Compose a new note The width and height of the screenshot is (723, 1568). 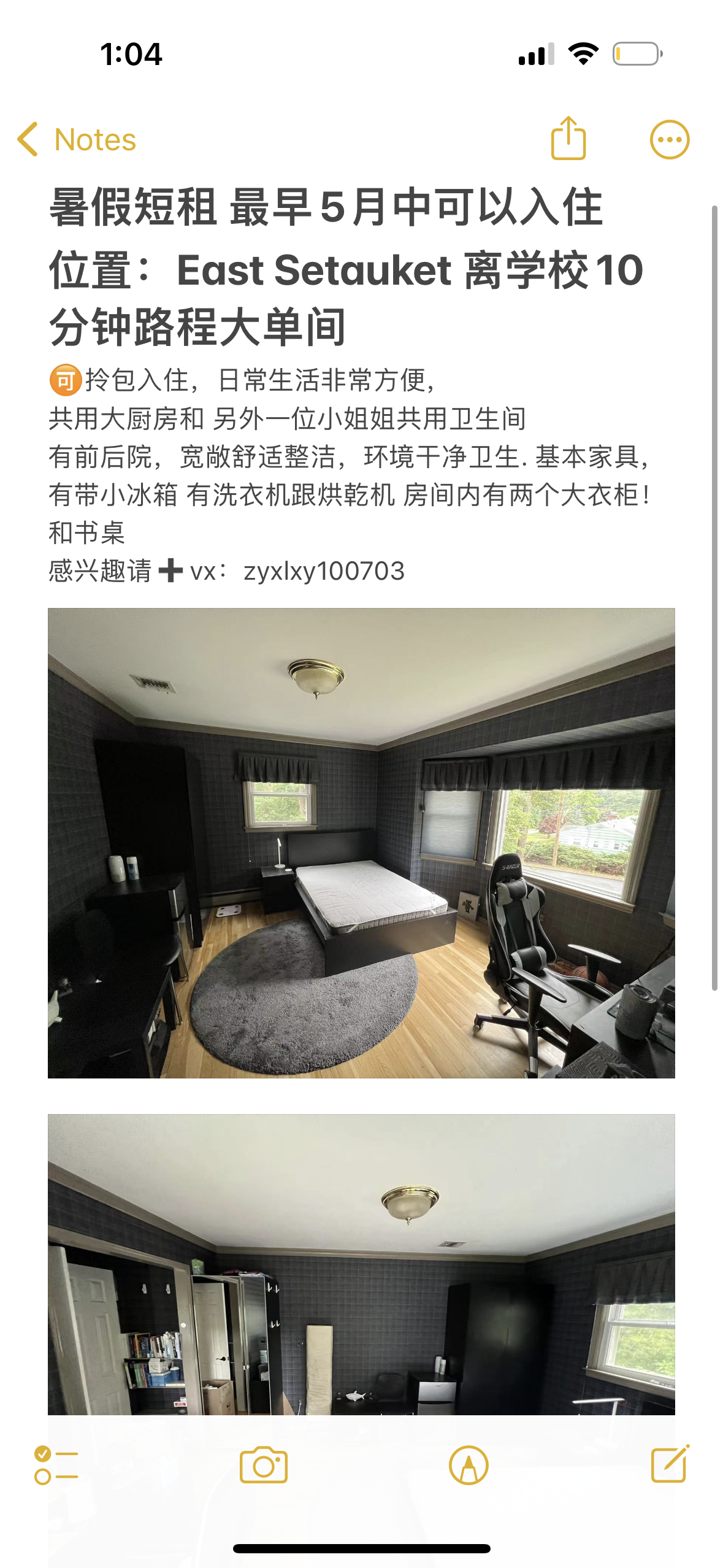coord(670,1465)
